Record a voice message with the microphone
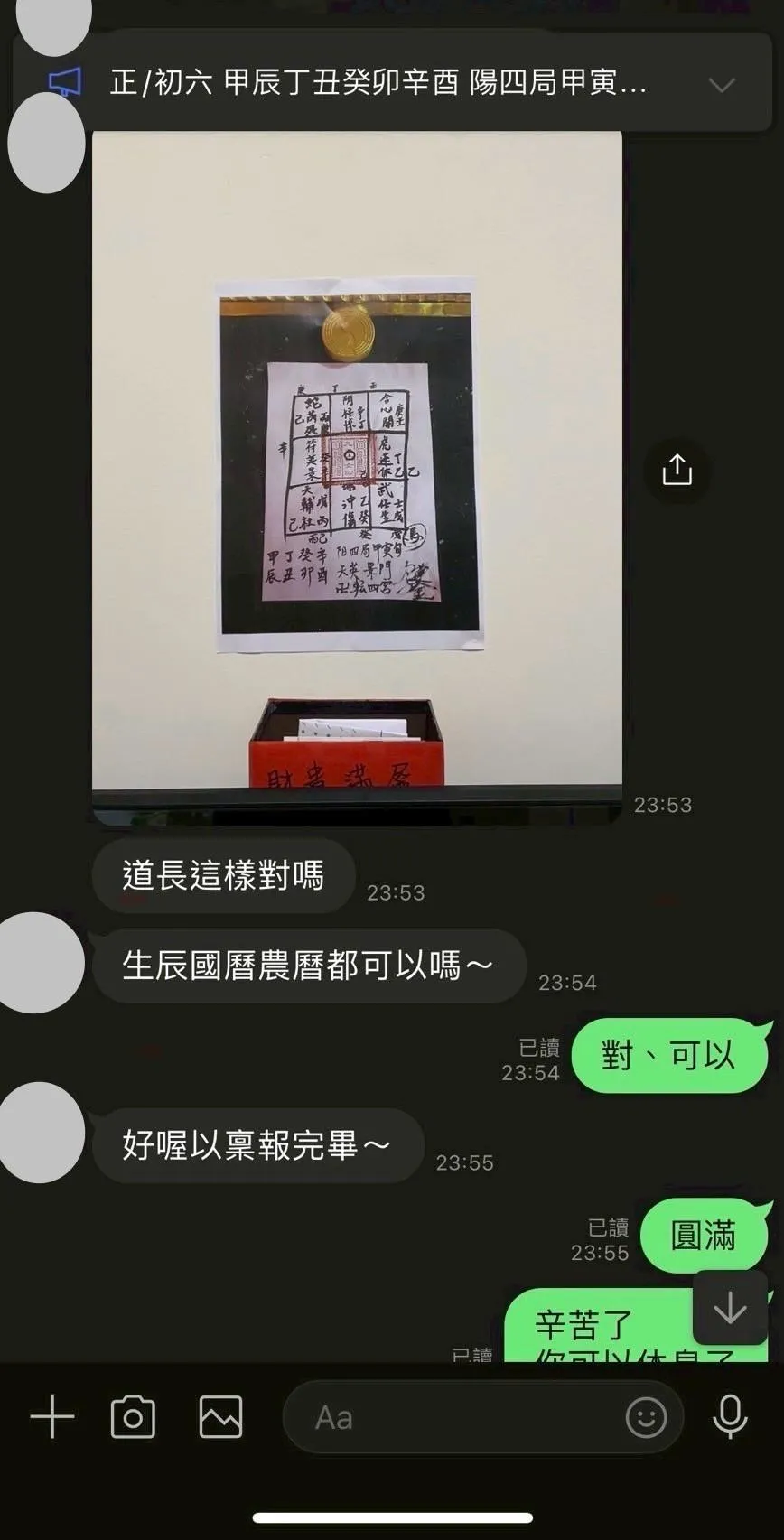This screenshot has height=1540, width=784. coord(730,1416)
